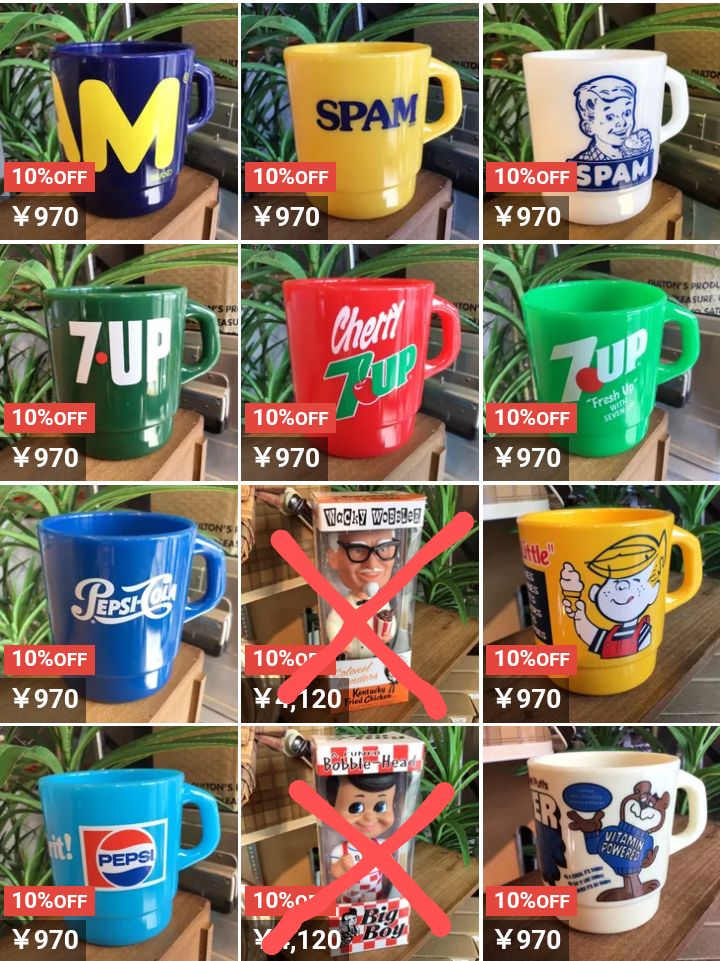
Task: Select the yellow SPAM mug product
Action: (x=361, y=120)
